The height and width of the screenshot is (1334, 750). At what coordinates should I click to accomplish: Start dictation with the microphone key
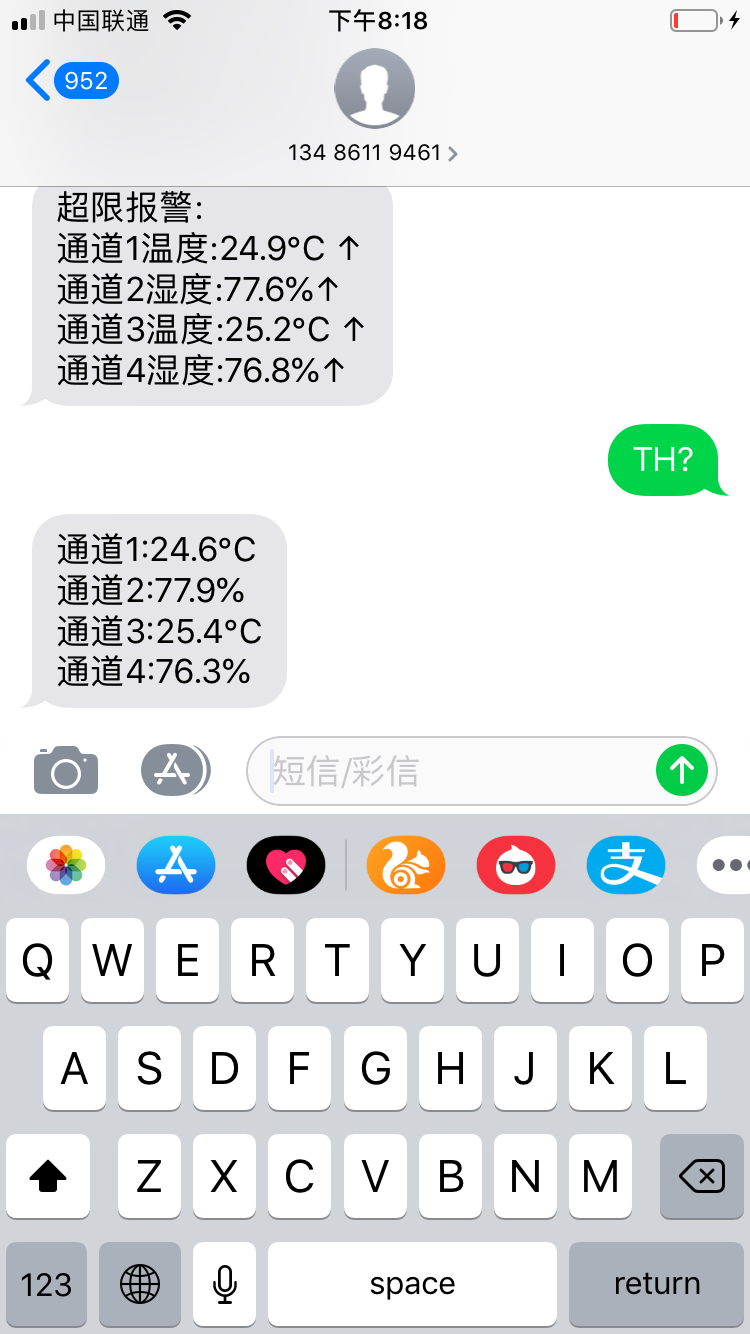tap(225, 1285)
